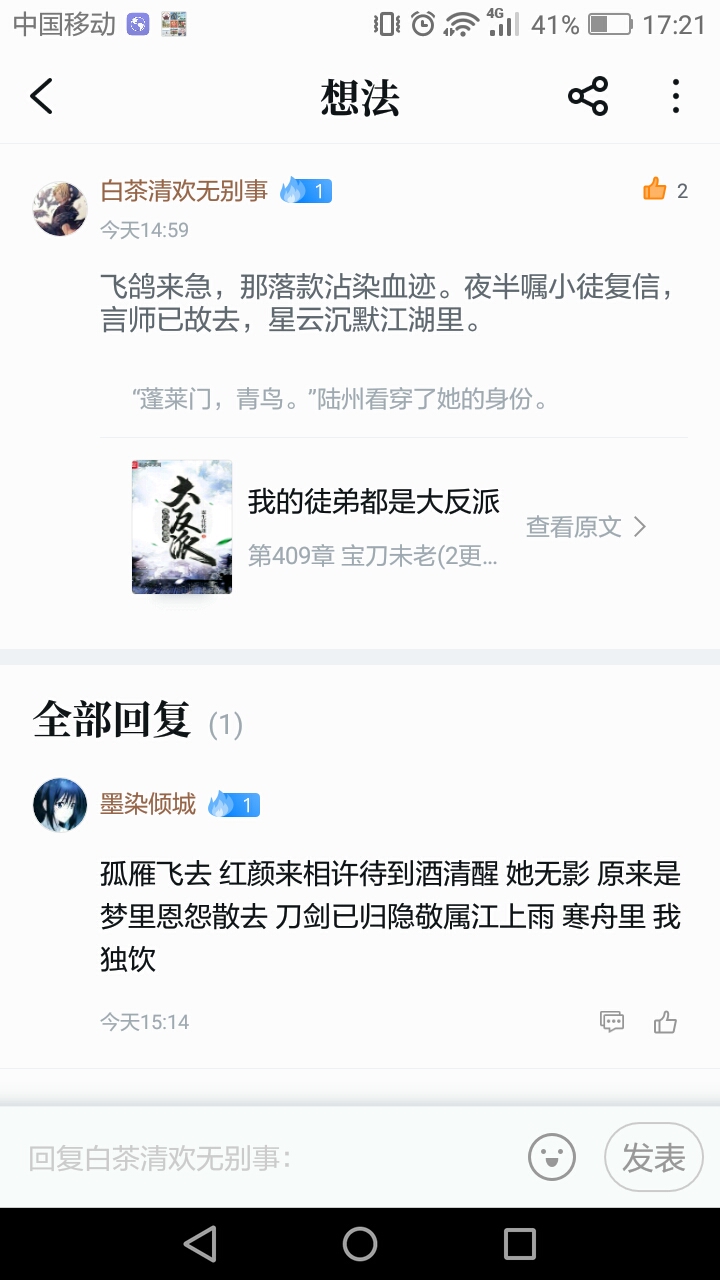The height and width of the screenshot is (1280, 720).
Task: Open 白茶清欢无别事's profile avatar
Action: coord(60,208)
